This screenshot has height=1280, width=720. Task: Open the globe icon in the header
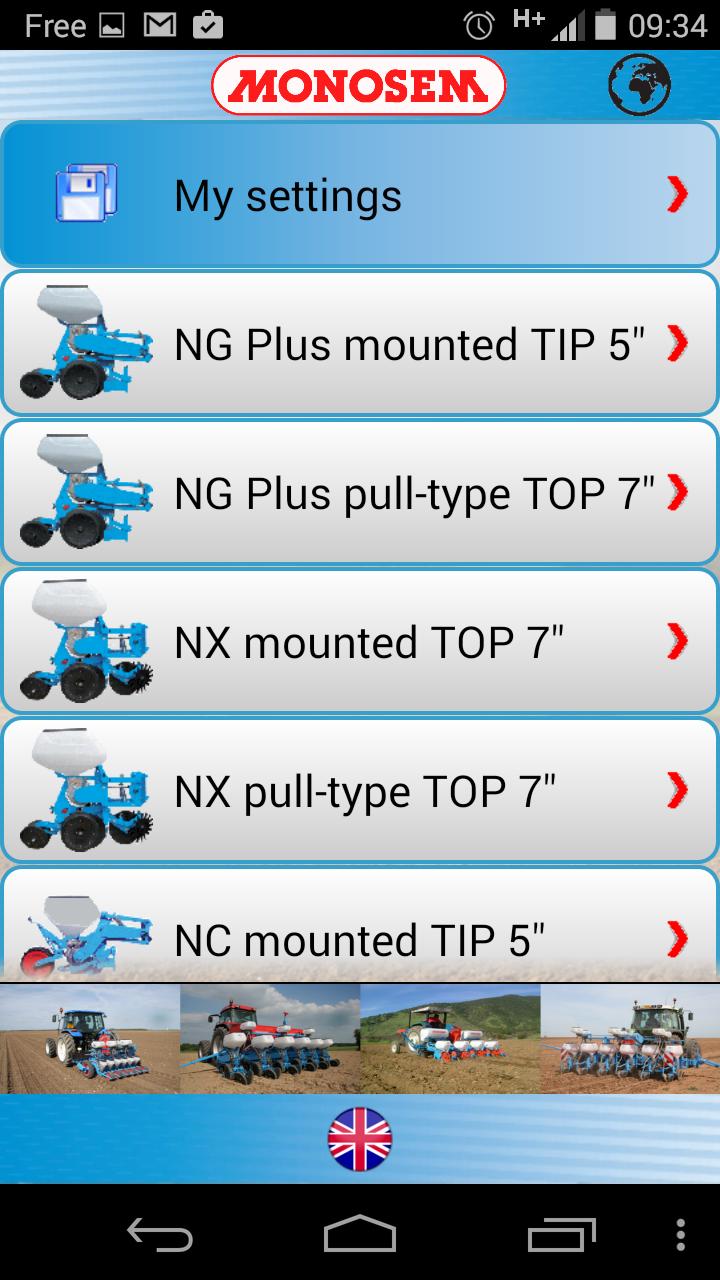(x=639, y=85)
